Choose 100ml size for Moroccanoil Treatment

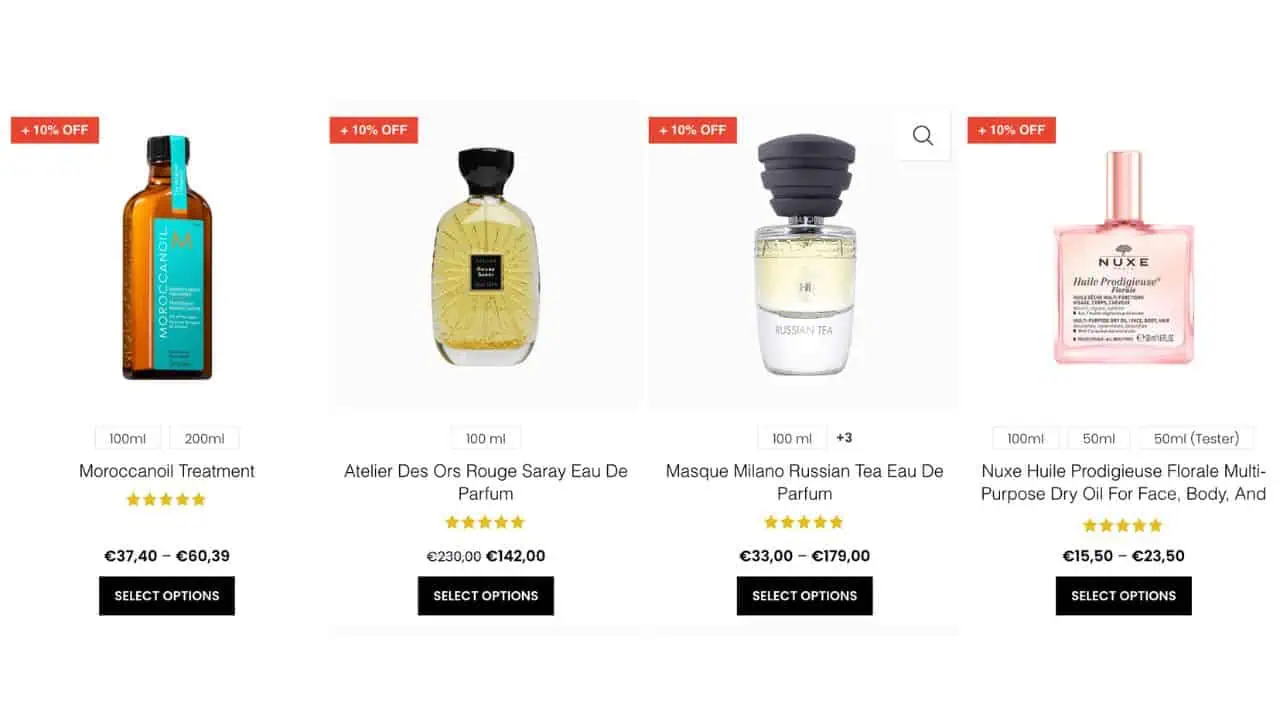[128, 438]
